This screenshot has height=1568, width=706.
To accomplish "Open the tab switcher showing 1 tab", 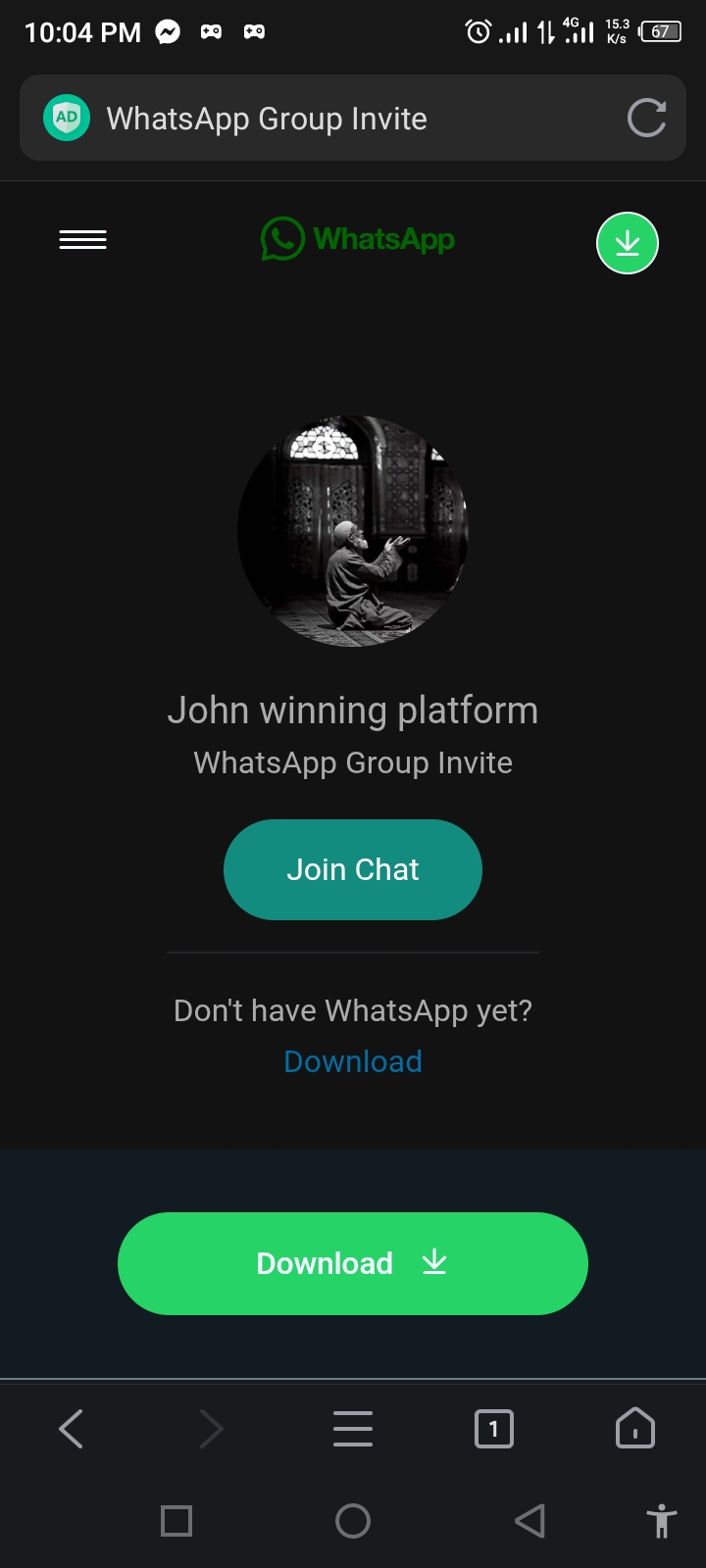I will pyautogui.click(x=493, y=1429).
